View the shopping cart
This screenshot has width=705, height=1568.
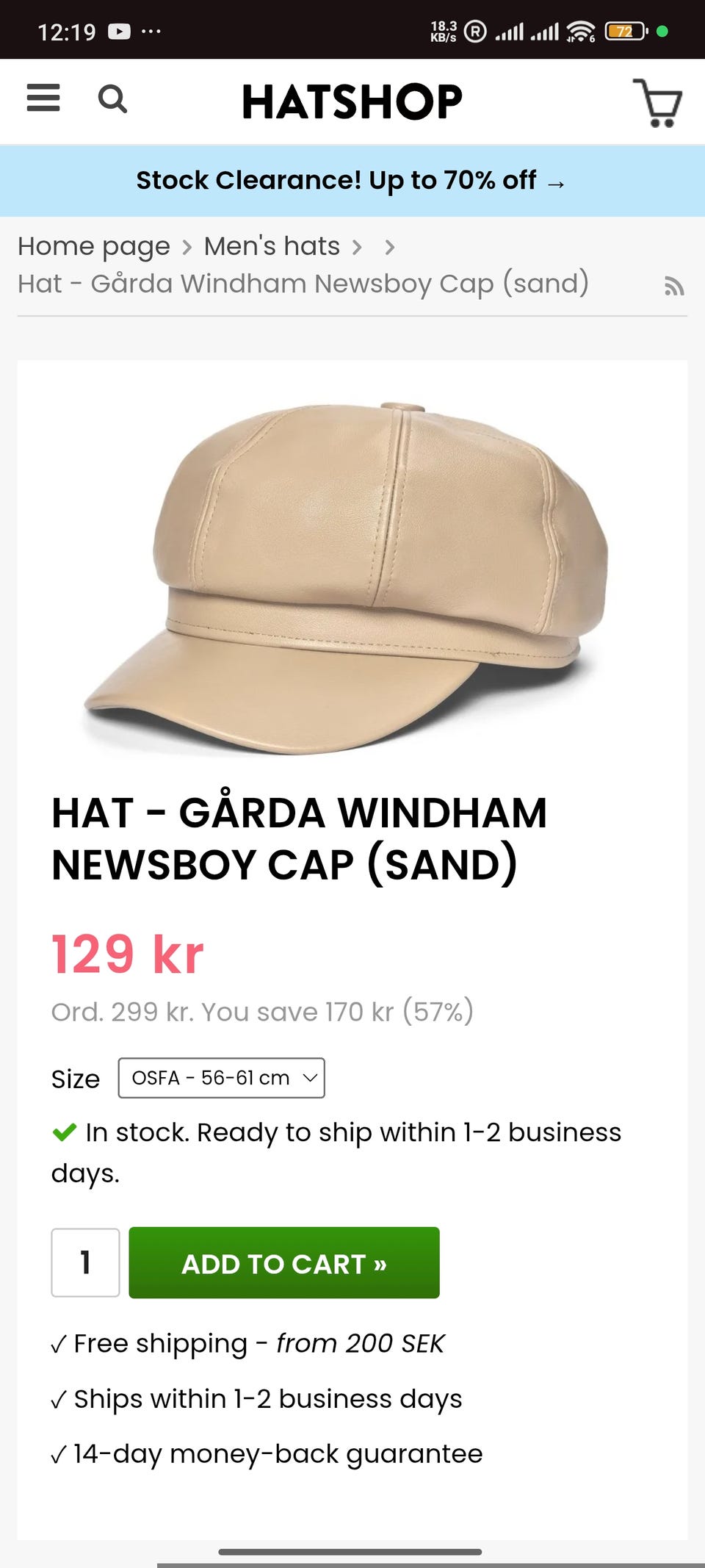[x=657, y=103]
